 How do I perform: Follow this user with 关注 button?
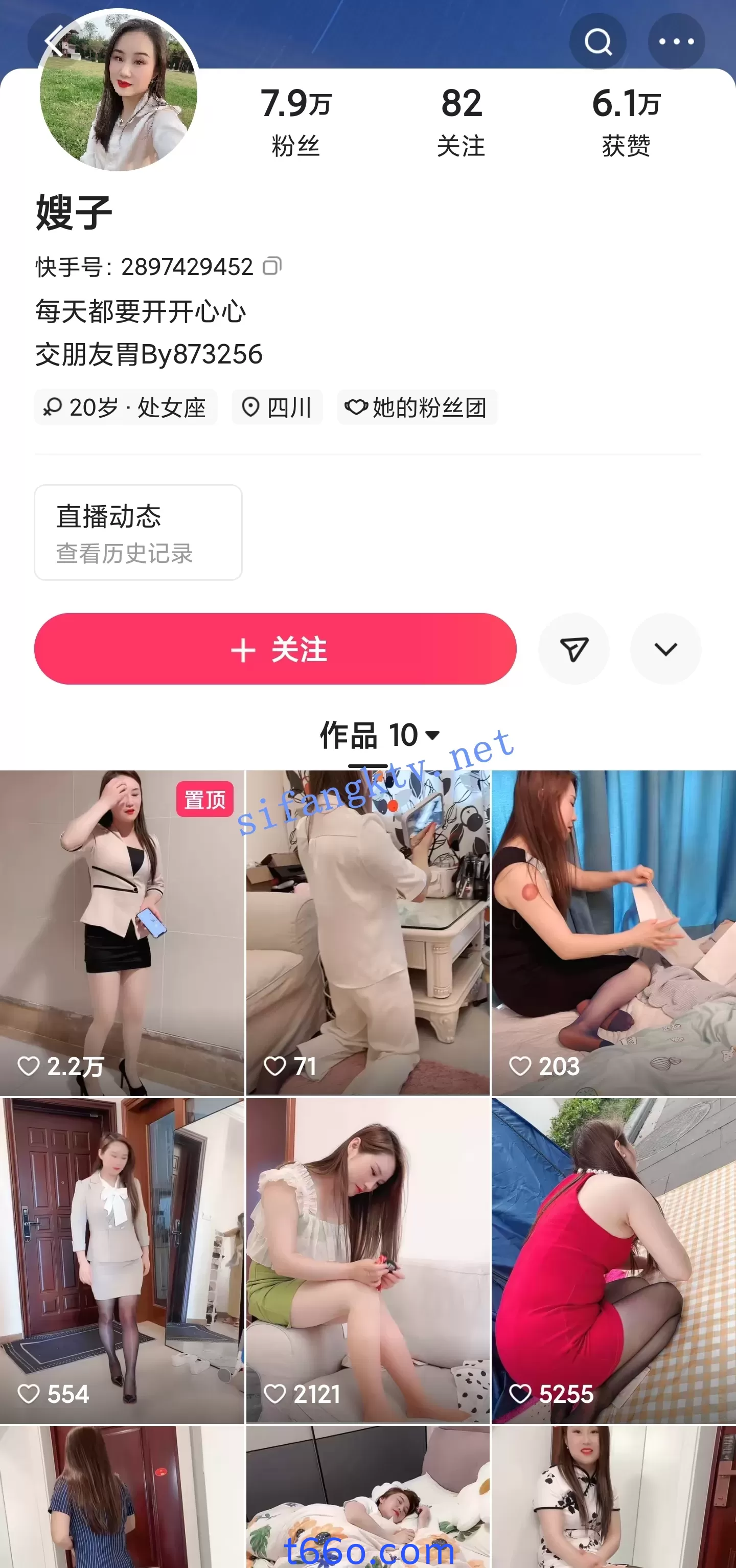pyautogui.click(x=275, y=649)
